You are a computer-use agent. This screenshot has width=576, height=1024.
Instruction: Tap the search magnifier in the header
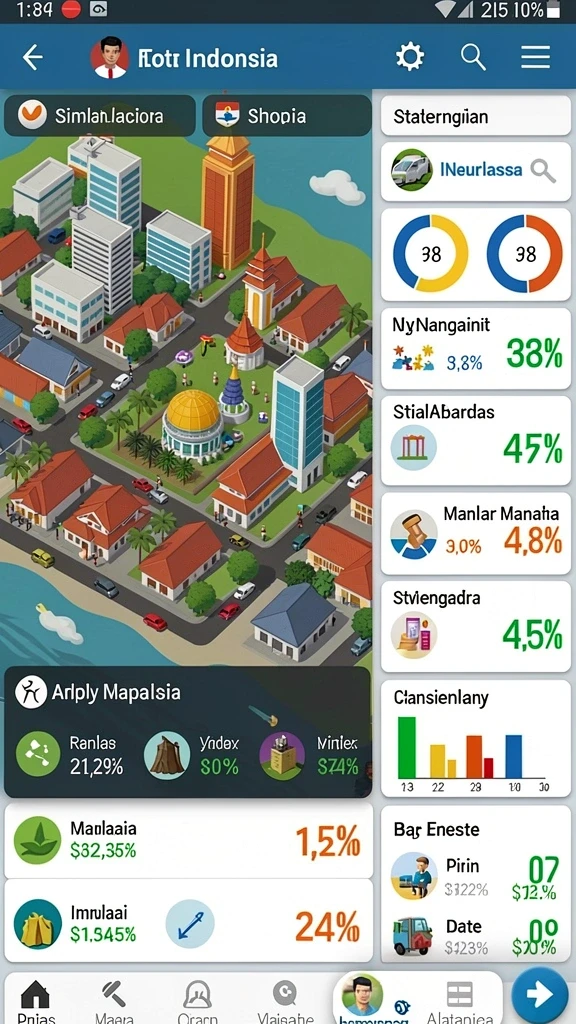click(473, 57)
